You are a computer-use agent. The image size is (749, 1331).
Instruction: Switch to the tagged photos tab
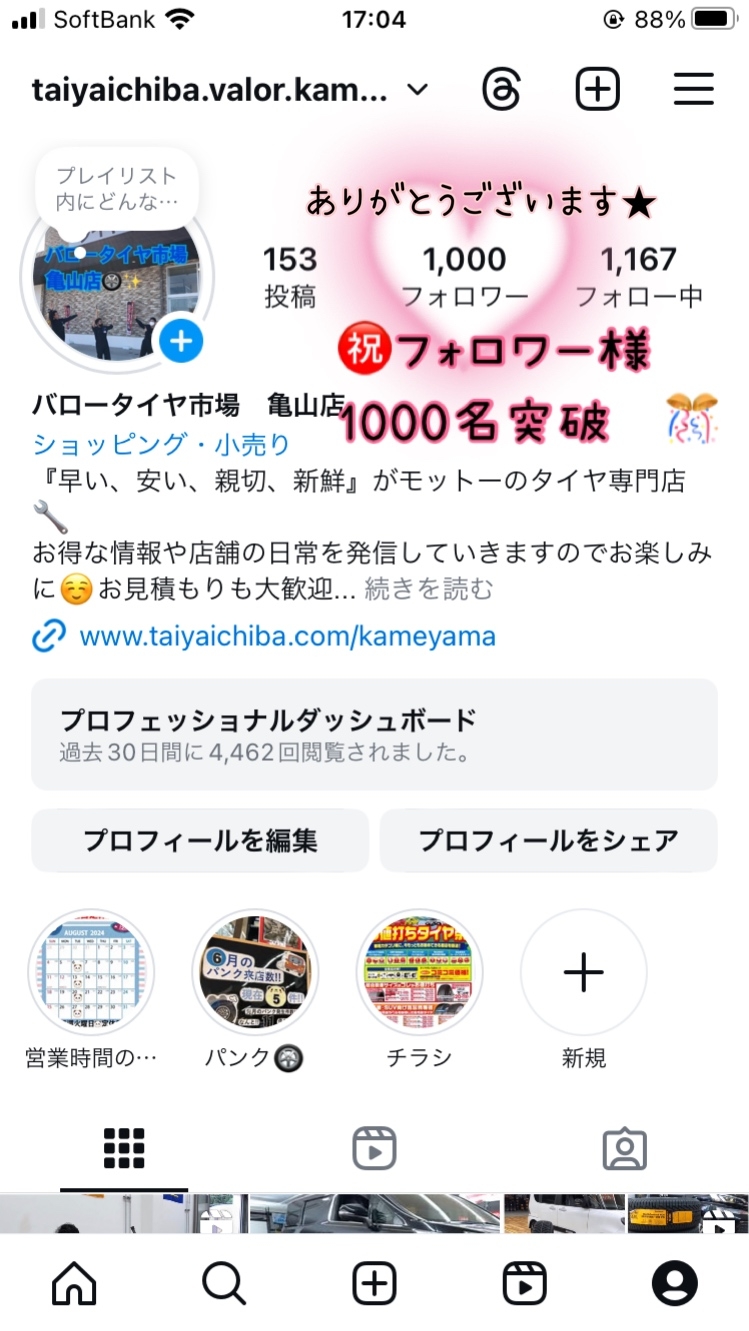coord(624,1149)
